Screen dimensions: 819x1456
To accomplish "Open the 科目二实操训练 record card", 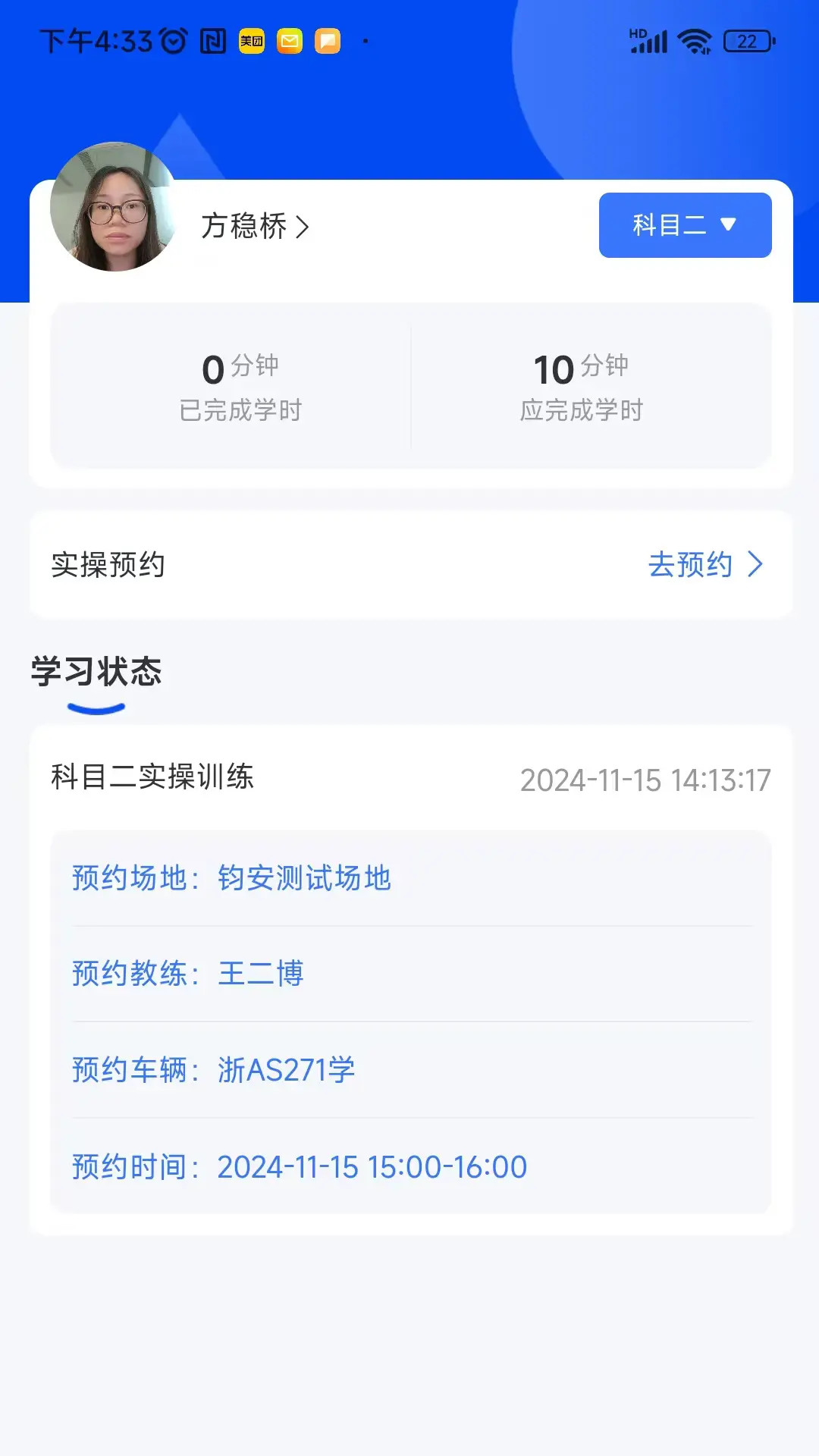I will pos(153,777).
